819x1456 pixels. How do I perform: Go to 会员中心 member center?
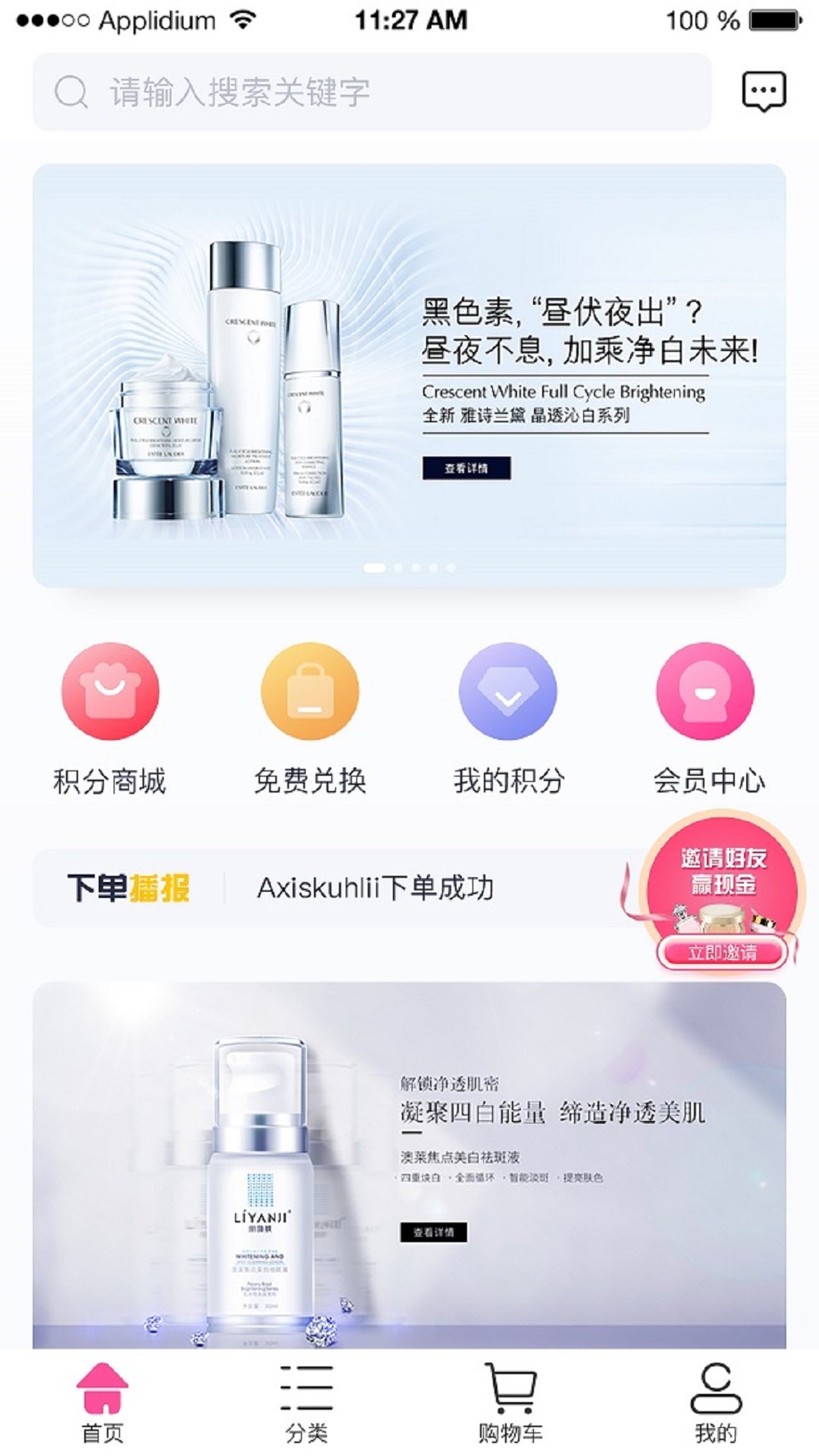point(708,718)
